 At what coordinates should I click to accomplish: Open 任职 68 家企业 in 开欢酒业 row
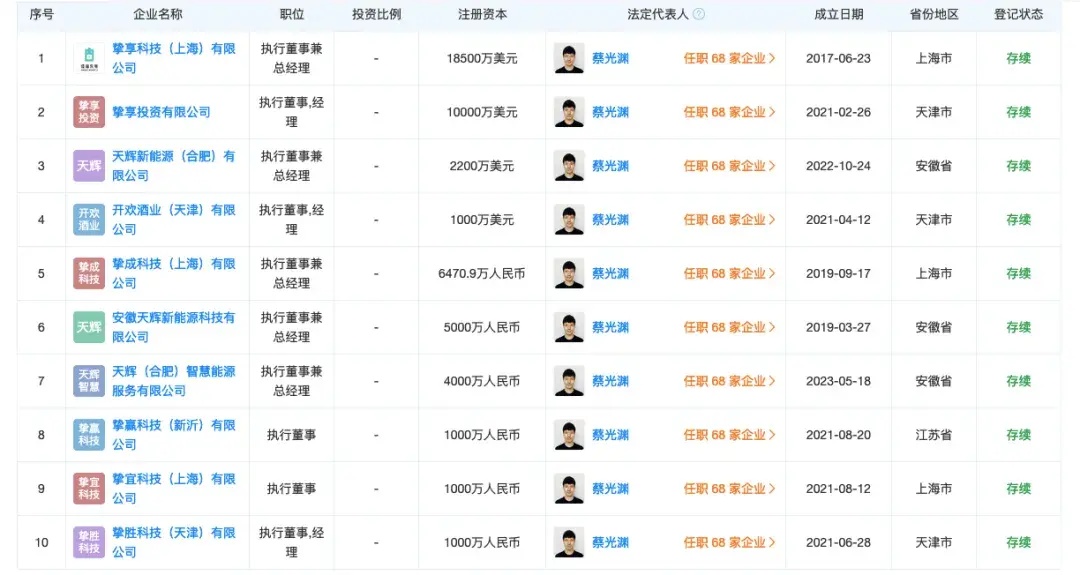coord(729,220)
